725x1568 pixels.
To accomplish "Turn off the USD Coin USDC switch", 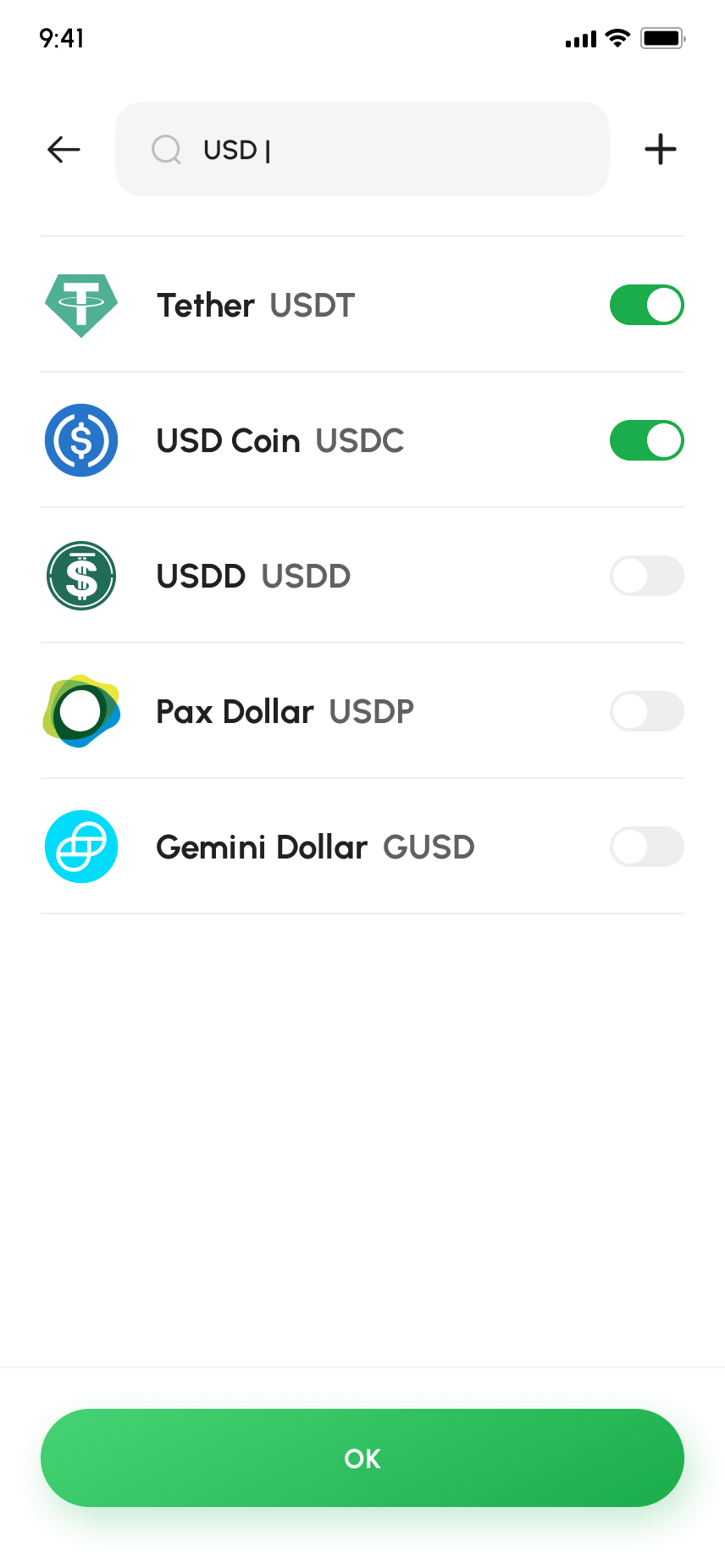I will 647,440.
